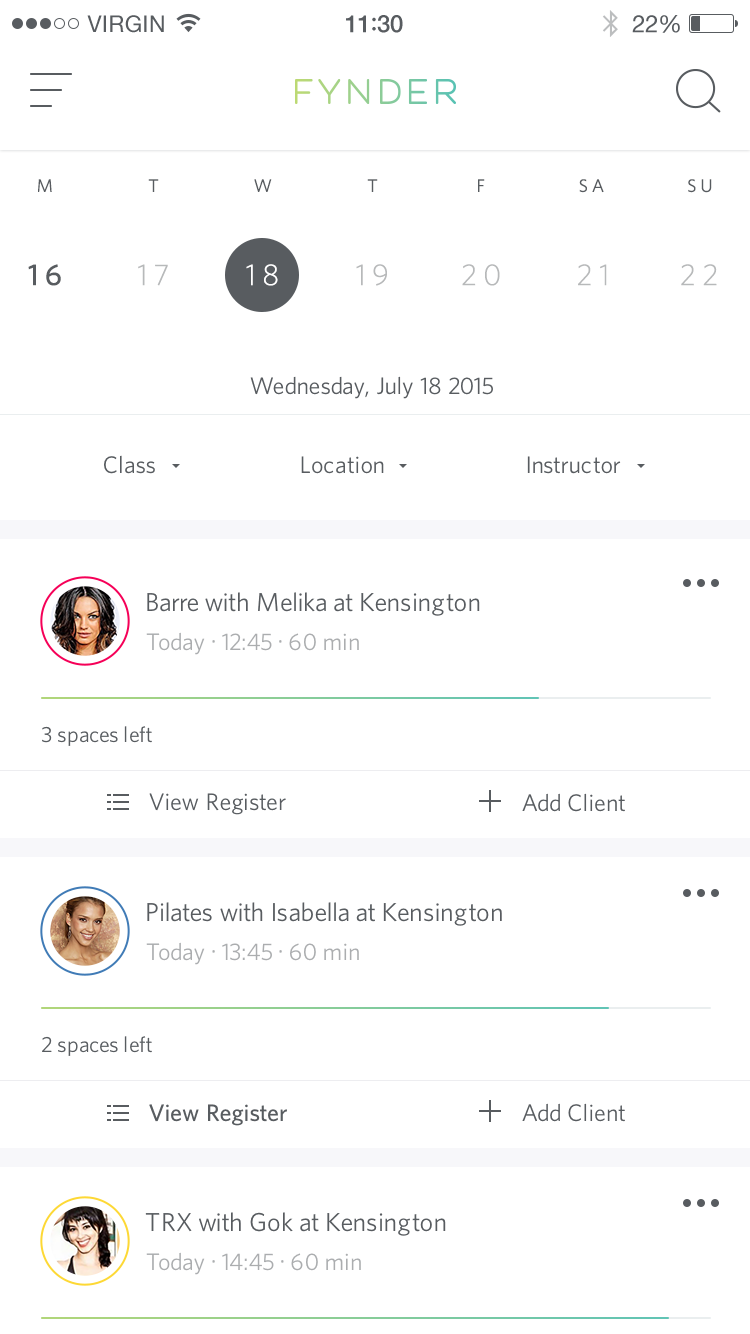Image resolution: width=750 pixels, height=1334 pixels.
Task: Open the hamburger menu
Action: (49, 90)
